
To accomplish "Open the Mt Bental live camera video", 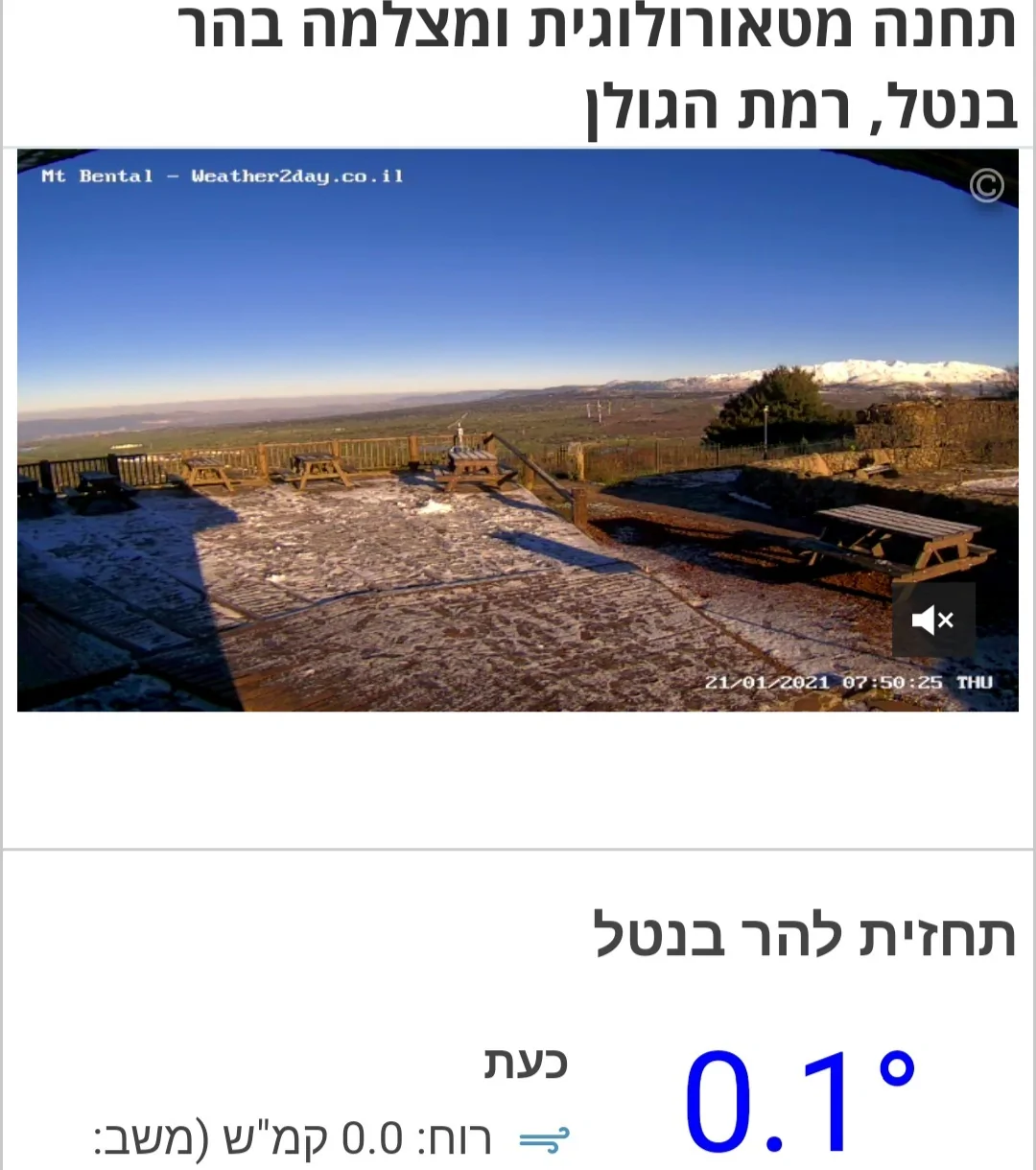I will click(x=518, y=430).
